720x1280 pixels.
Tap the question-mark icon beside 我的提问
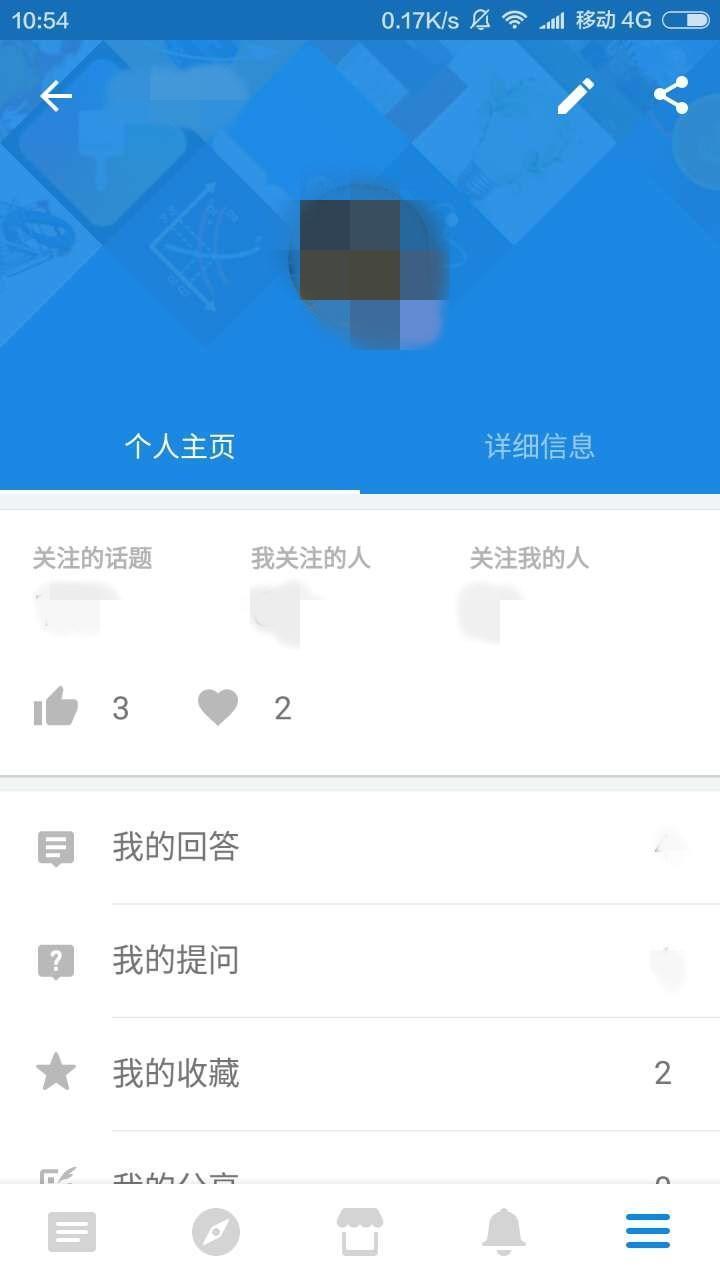point(56,960)
